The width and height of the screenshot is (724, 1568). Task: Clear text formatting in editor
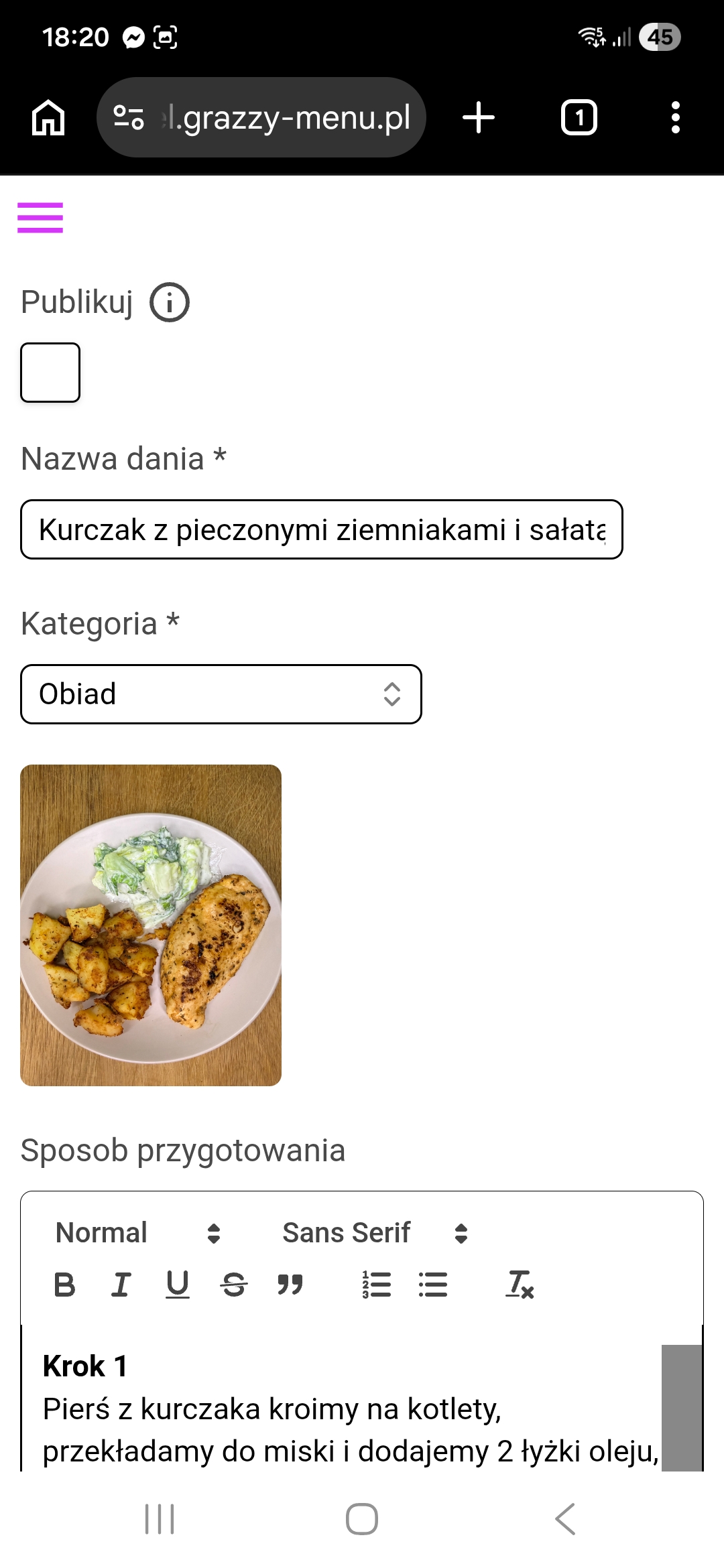coord(520,1285)
